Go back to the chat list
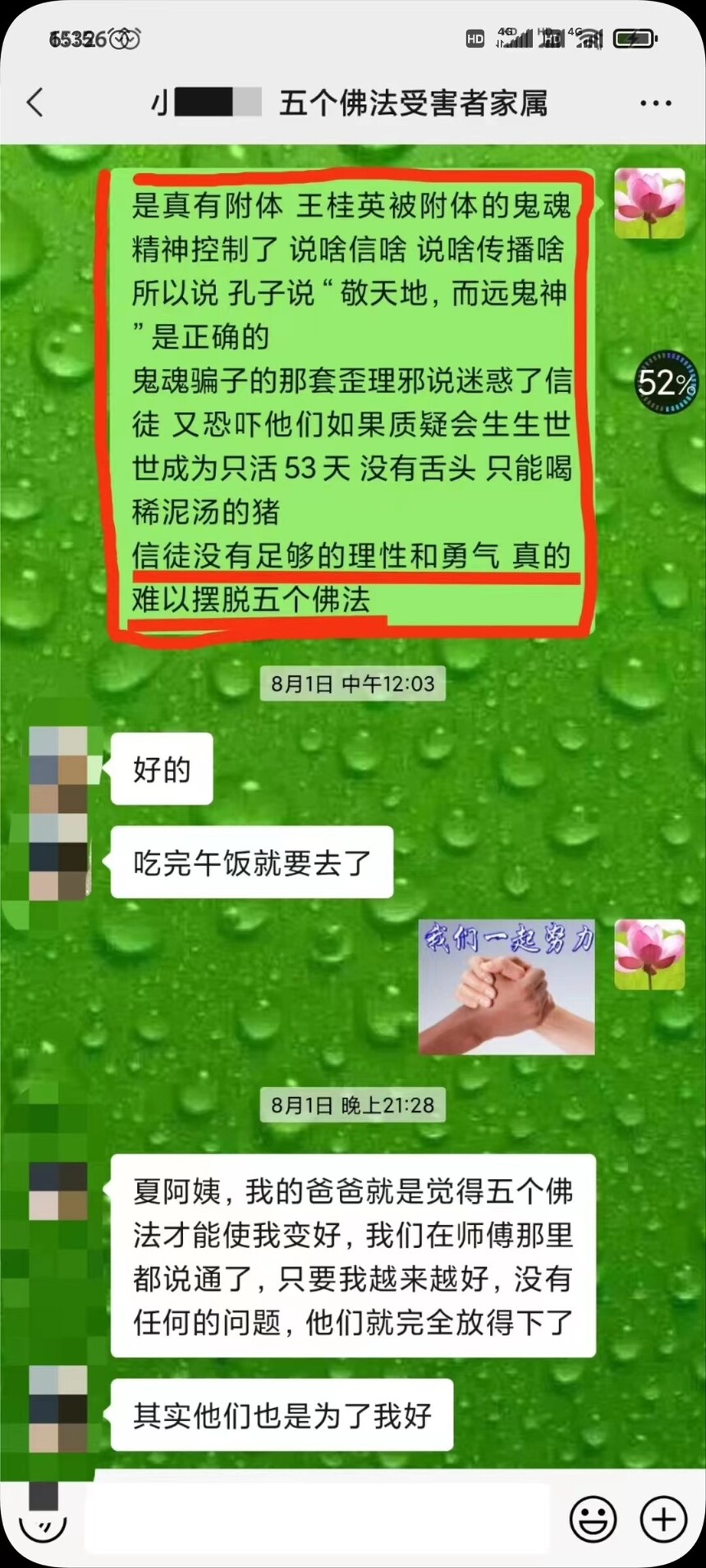Image resolution: width=706 pixels, height=1568 pixels. (34, 103)
